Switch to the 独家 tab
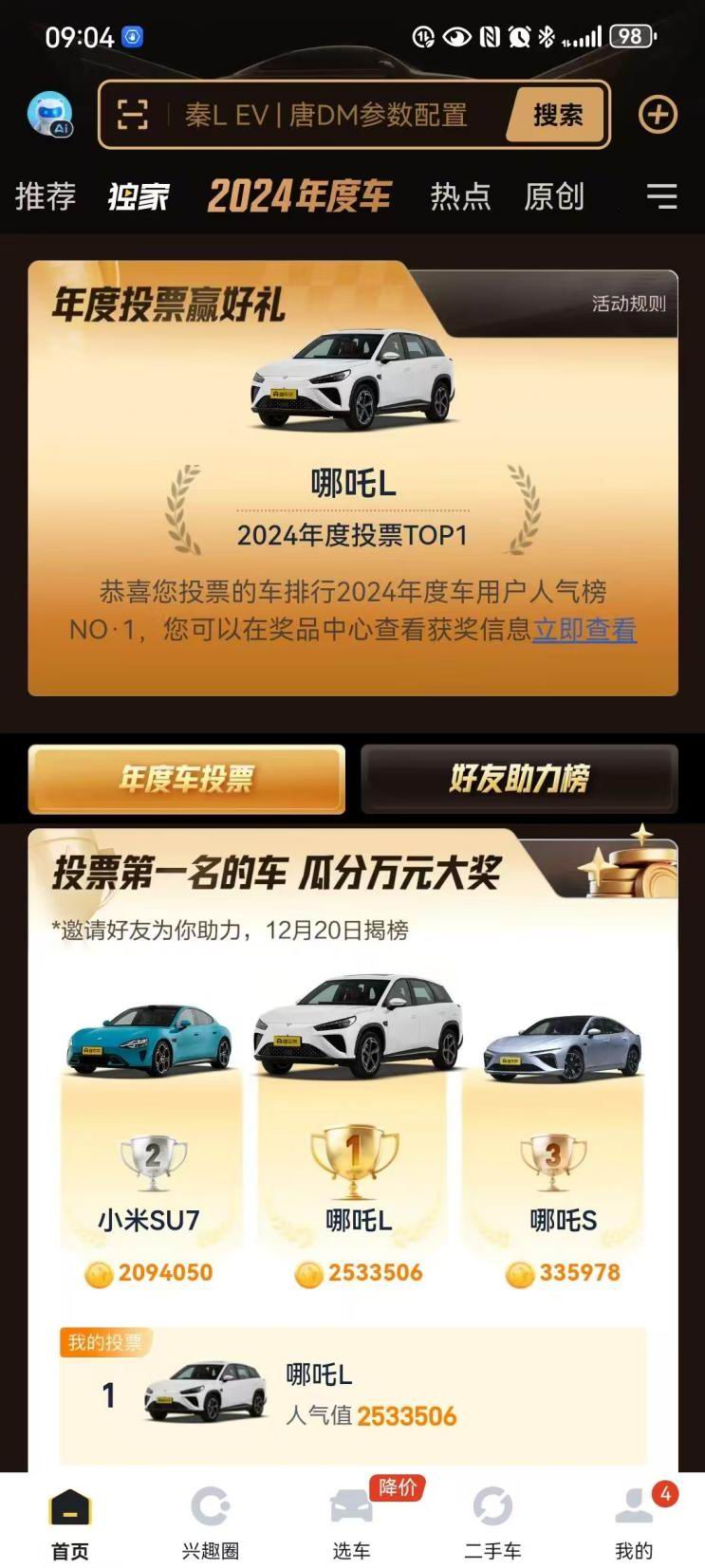The height and width of the screenshot is (1568, 705). [x=139, y=196]
